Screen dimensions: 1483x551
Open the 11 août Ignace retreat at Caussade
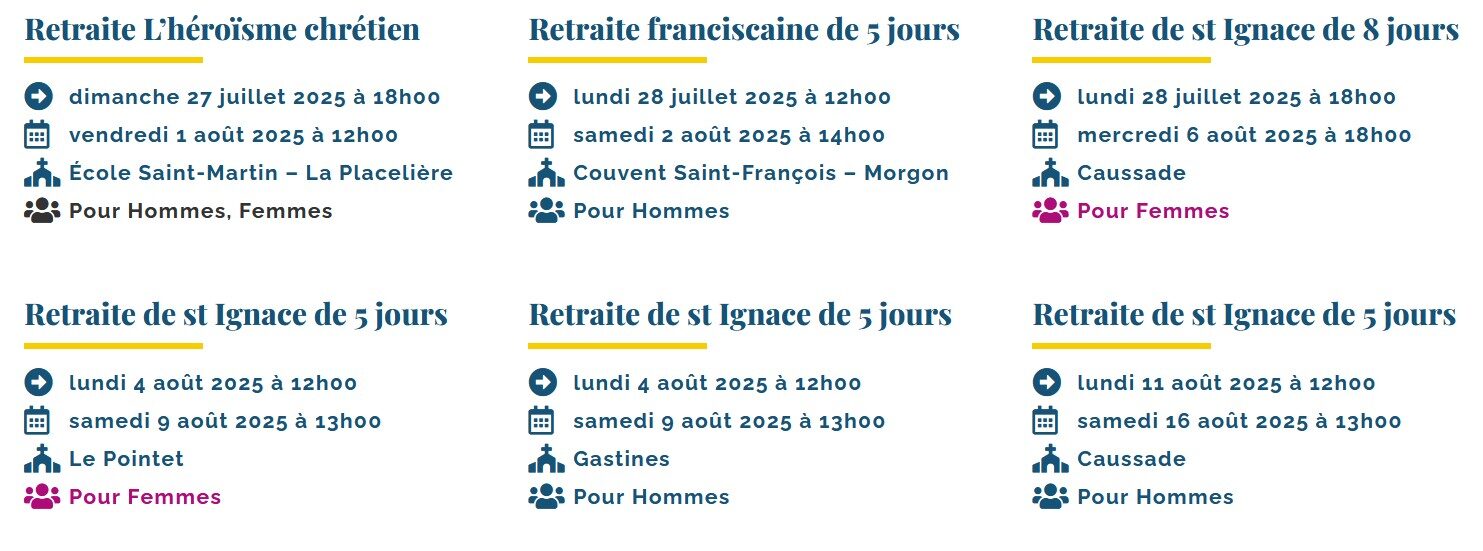point(1244,316)
